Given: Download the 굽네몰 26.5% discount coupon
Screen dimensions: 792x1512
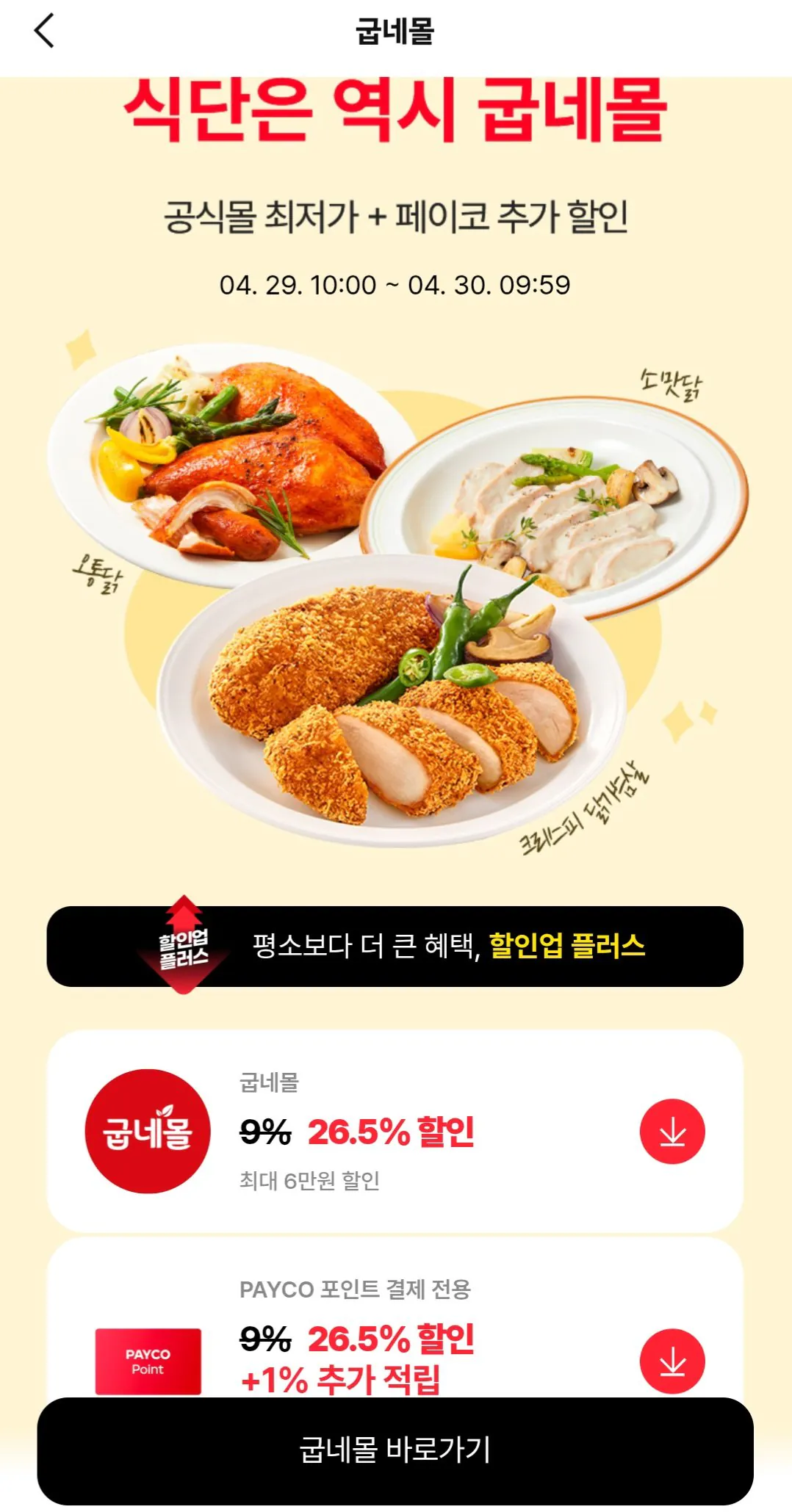Looking at the screenshot, I should tap(672, 1132).
